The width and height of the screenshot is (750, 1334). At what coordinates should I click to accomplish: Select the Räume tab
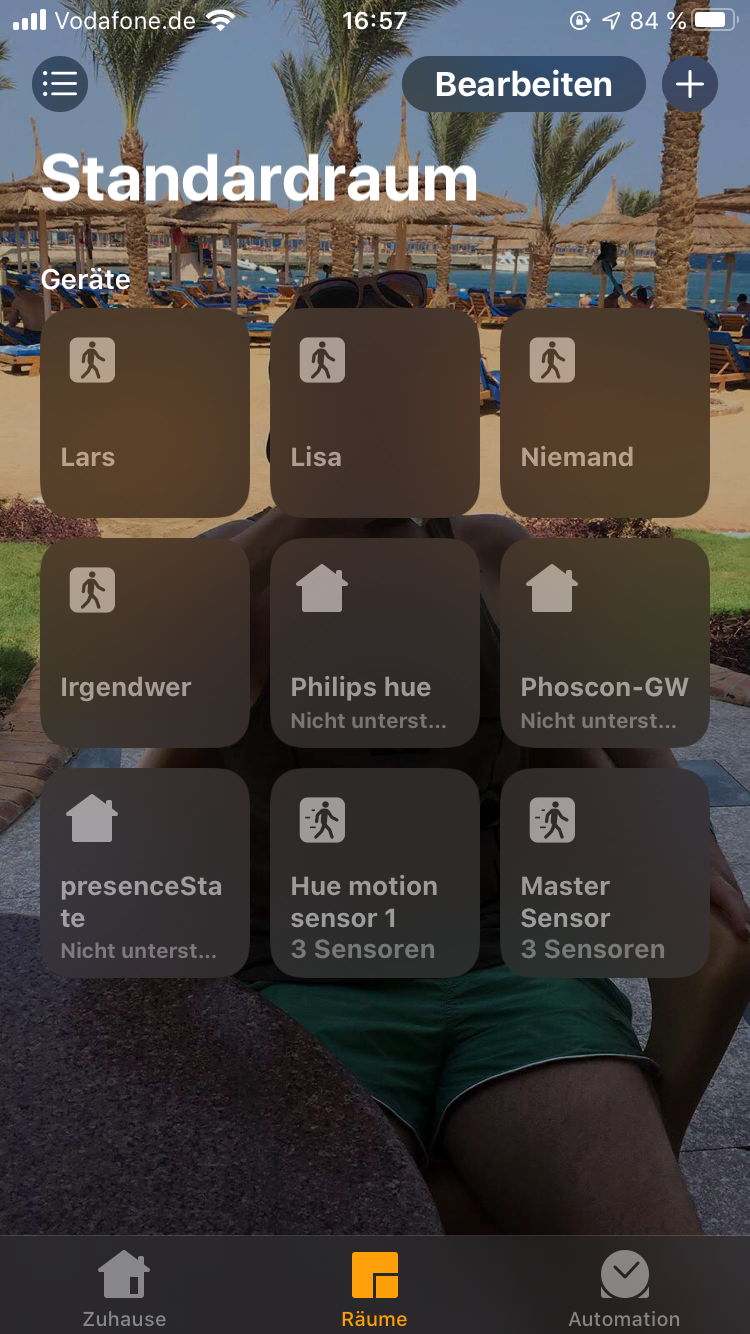pyautogui.click(x=375, y=1289)
